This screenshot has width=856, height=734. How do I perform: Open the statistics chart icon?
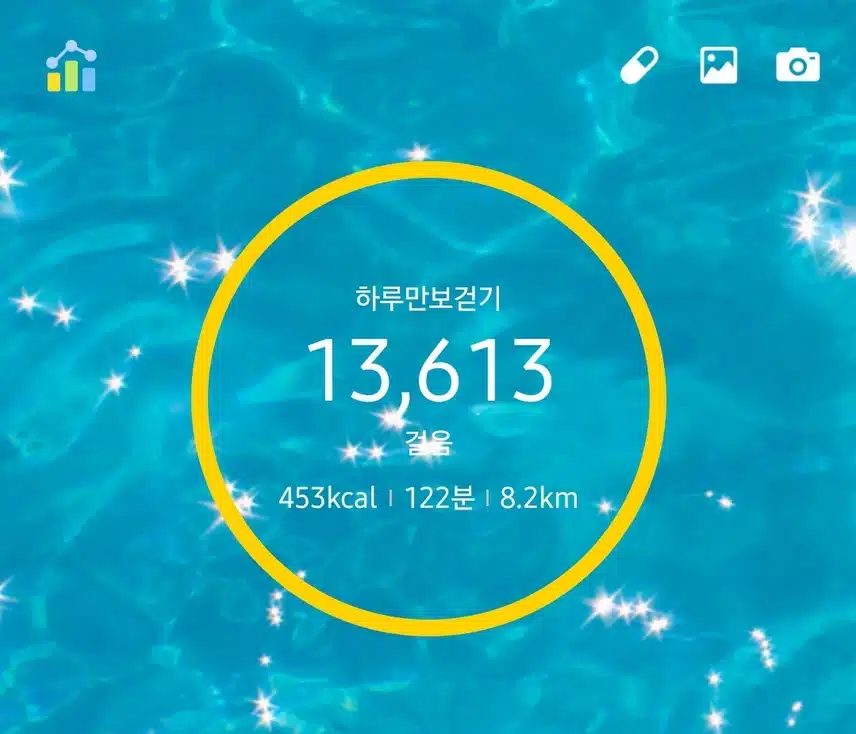tap(71, 67)
